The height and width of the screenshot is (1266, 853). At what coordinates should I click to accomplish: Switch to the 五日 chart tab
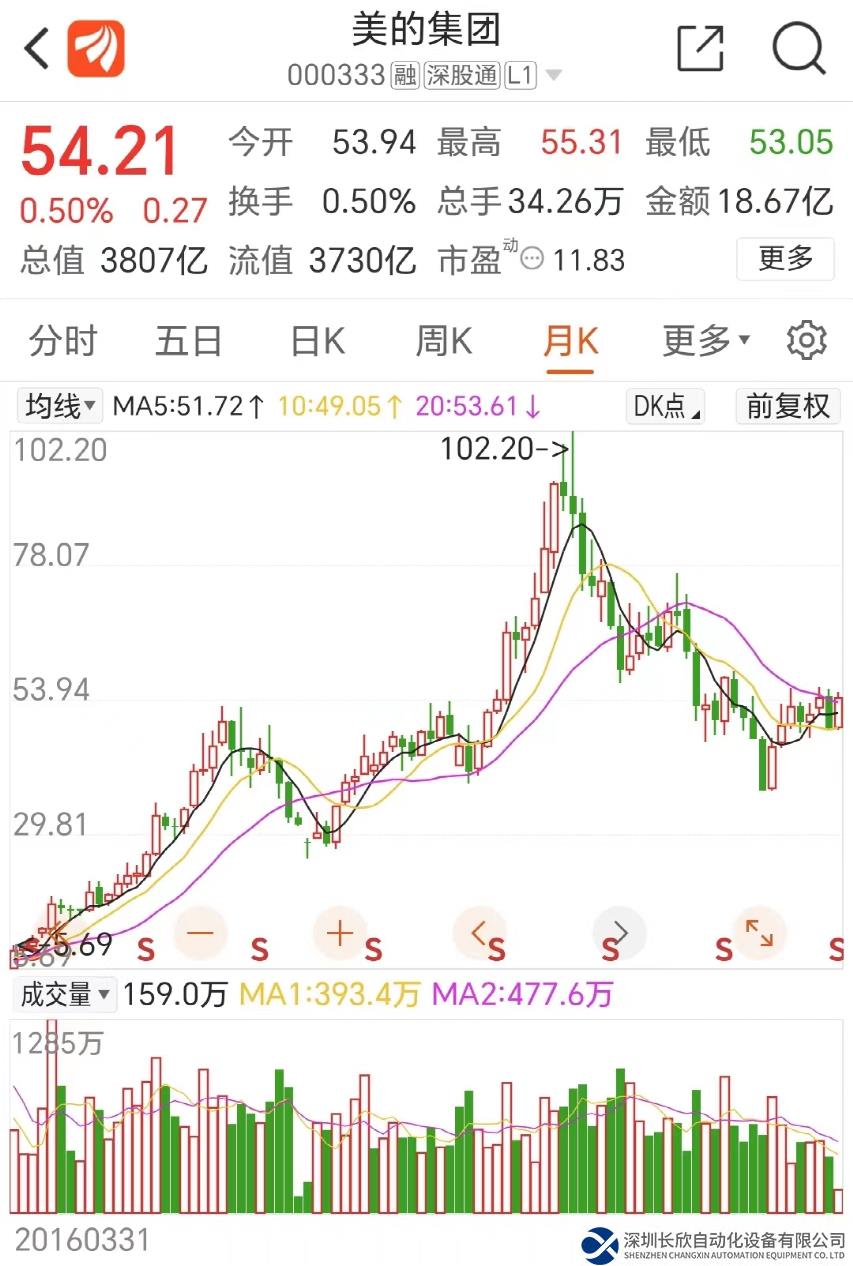[189, 342]
